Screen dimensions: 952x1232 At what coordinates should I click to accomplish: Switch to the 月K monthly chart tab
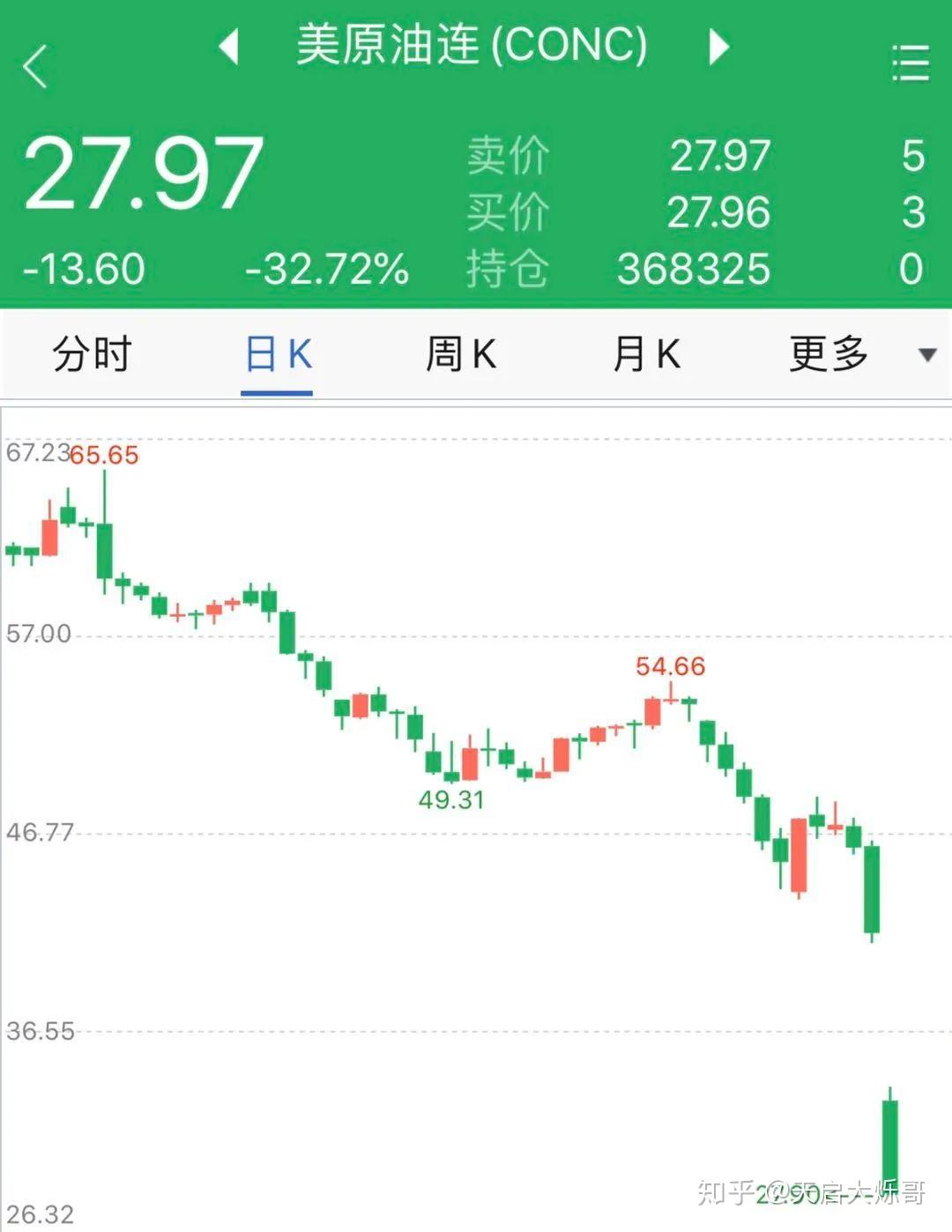coord(650,353)
